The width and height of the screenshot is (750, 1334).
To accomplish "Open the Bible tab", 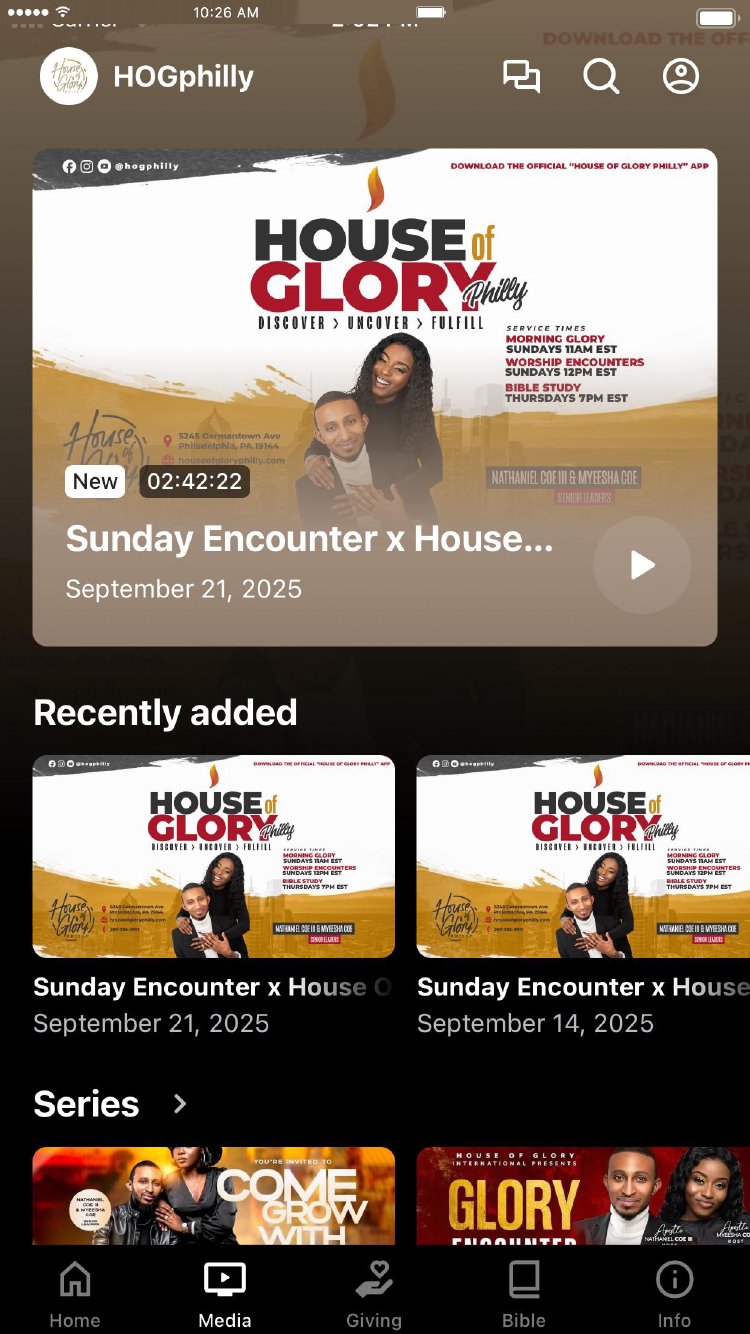I will tap(524, 1294).
